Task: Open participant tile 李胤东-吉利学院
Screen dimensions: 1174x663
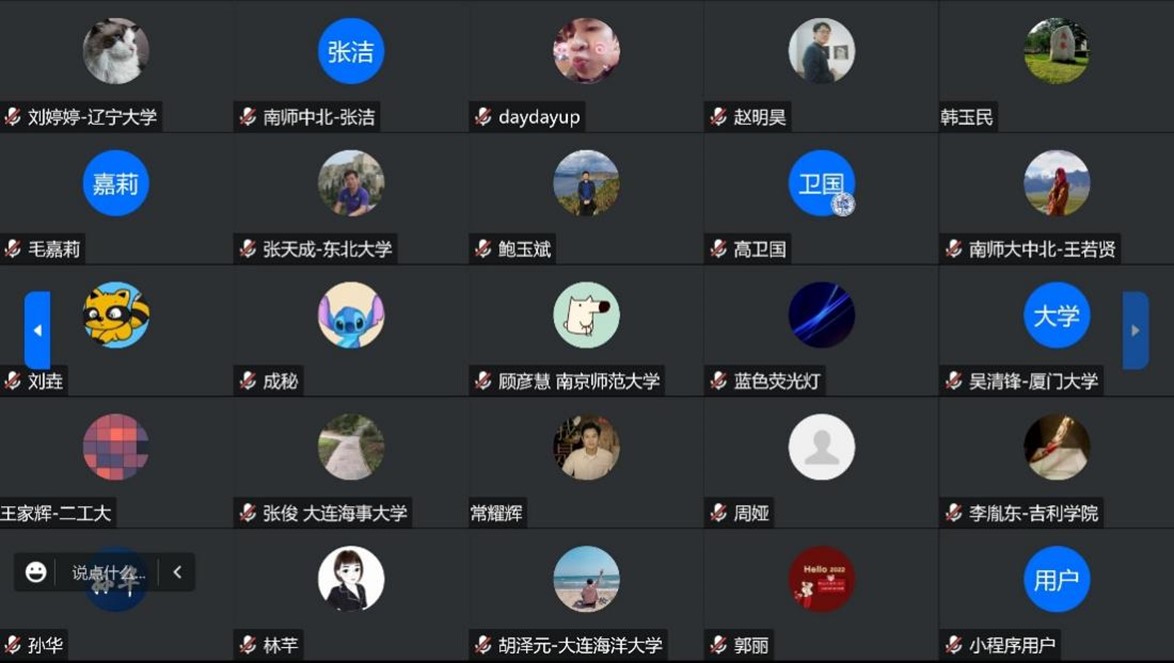Action: point(1056,447)
